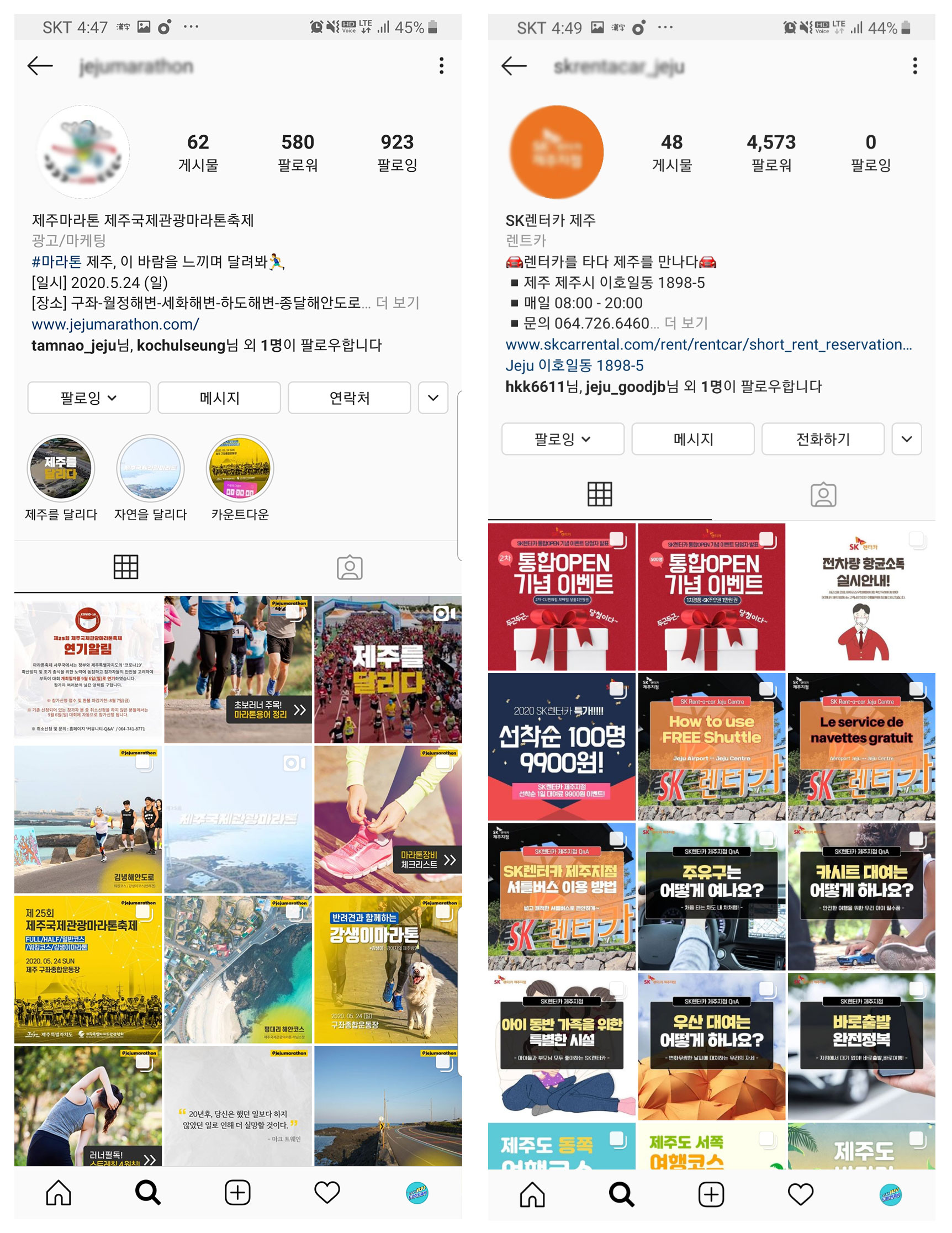The width and height of the screenshot is (952, 1233).
Task: Open the 카운트다운 story highlight
Action: point(240,469)
